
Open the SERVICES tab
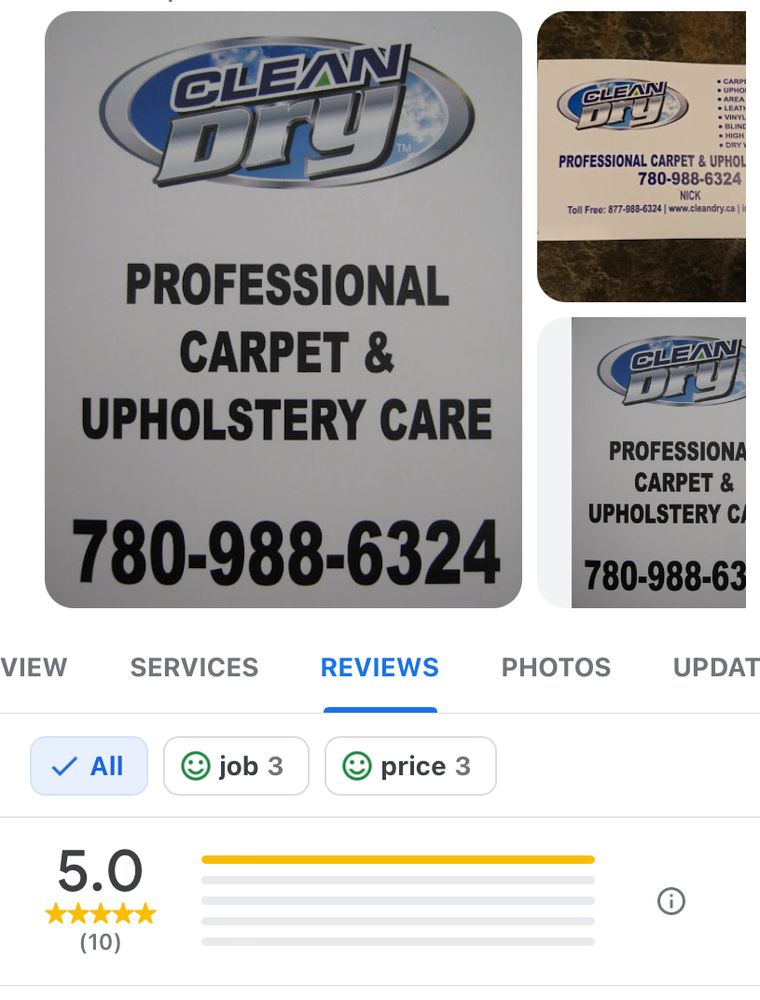click(194, 667)
